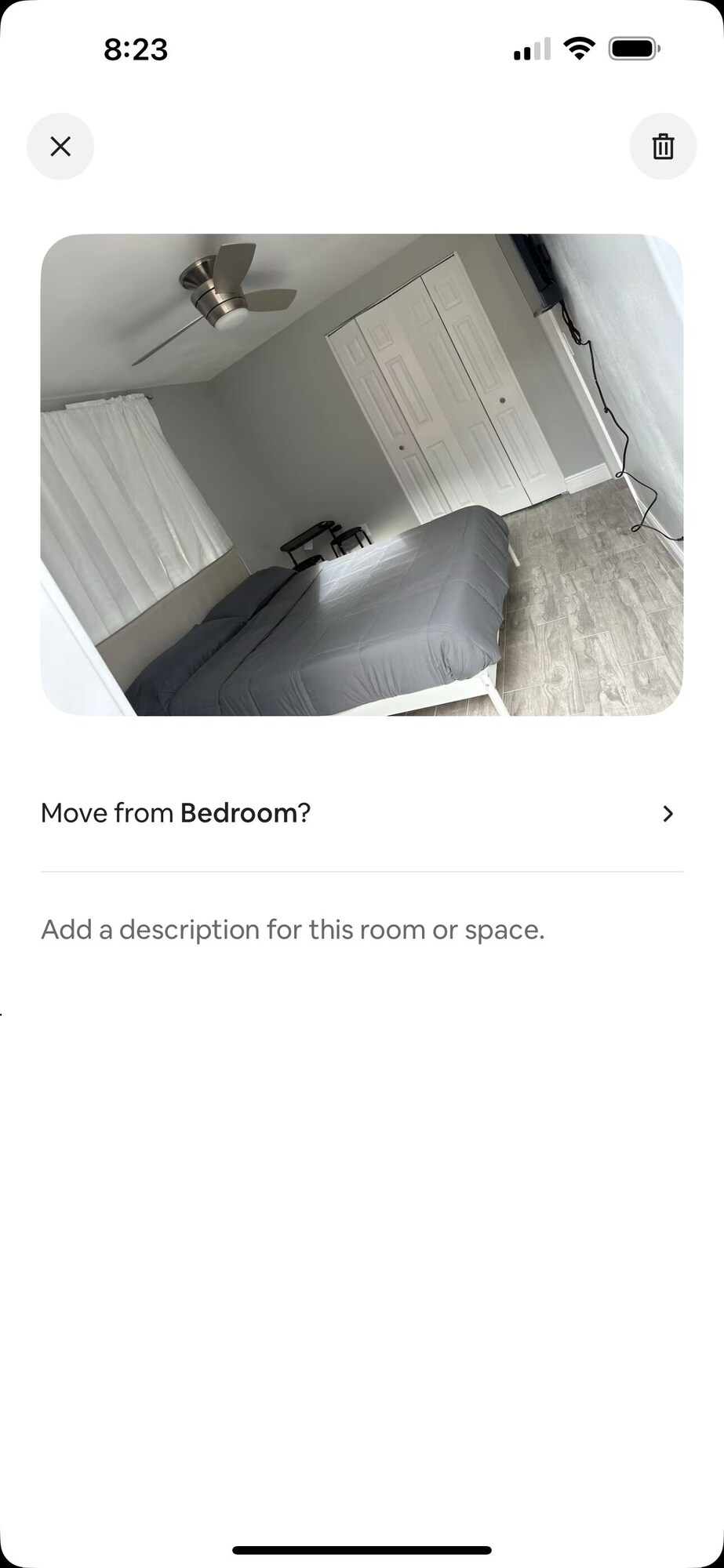
Task: Open the bedroom photo preview
Action: pos(362,474)
